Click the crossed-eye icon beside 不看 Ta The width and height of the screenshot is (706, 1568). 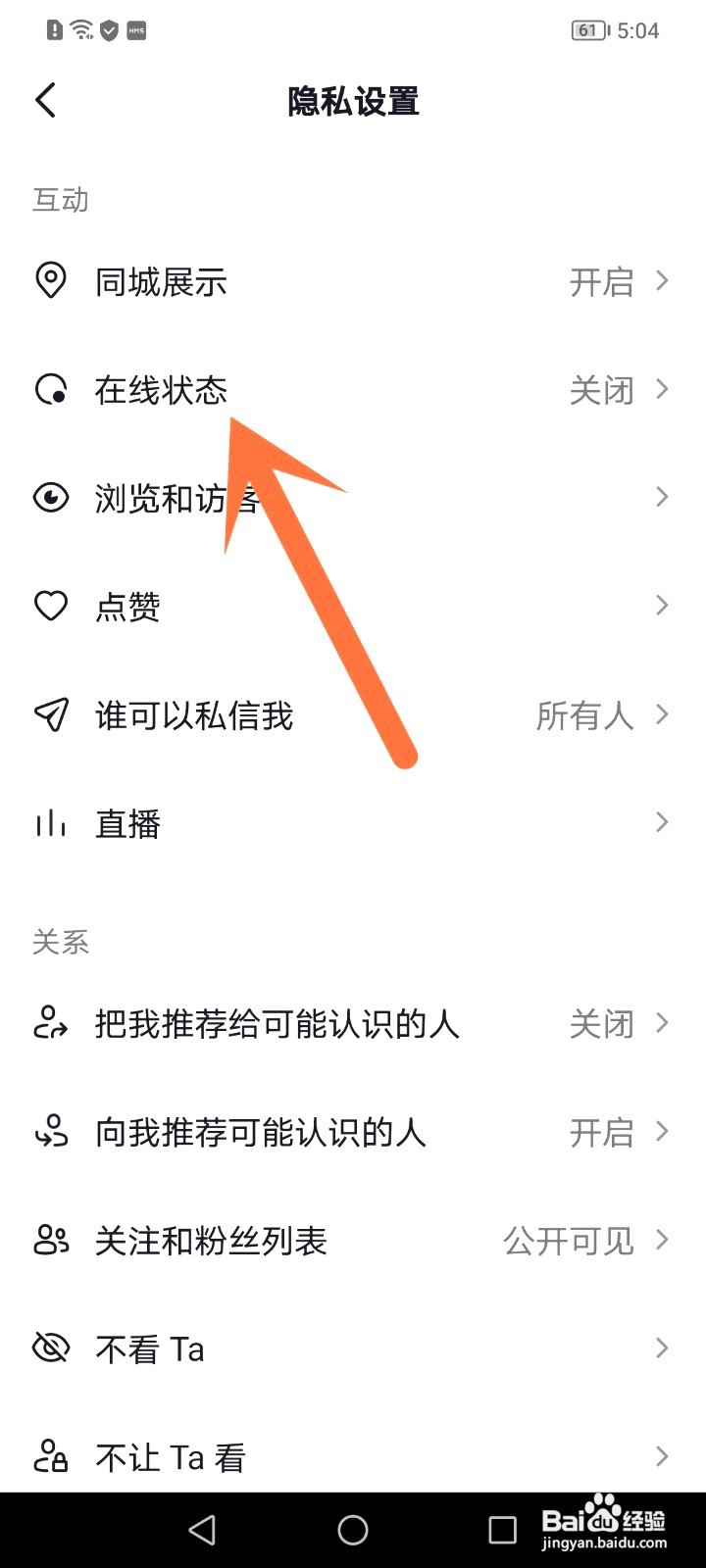51,1348
